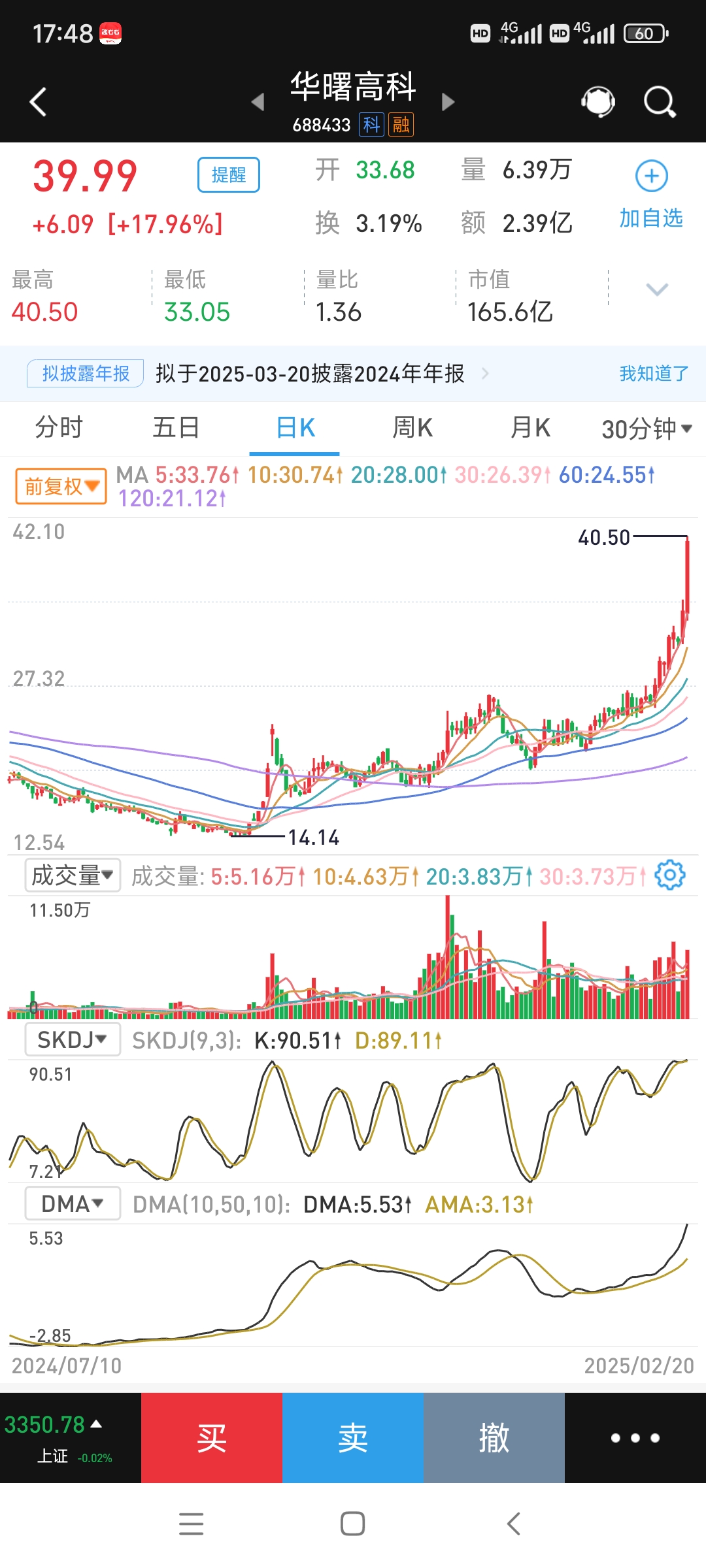706x1568 pixels.
Task: Open more trading options via ellipsis icon
Action: point(635,1437)
